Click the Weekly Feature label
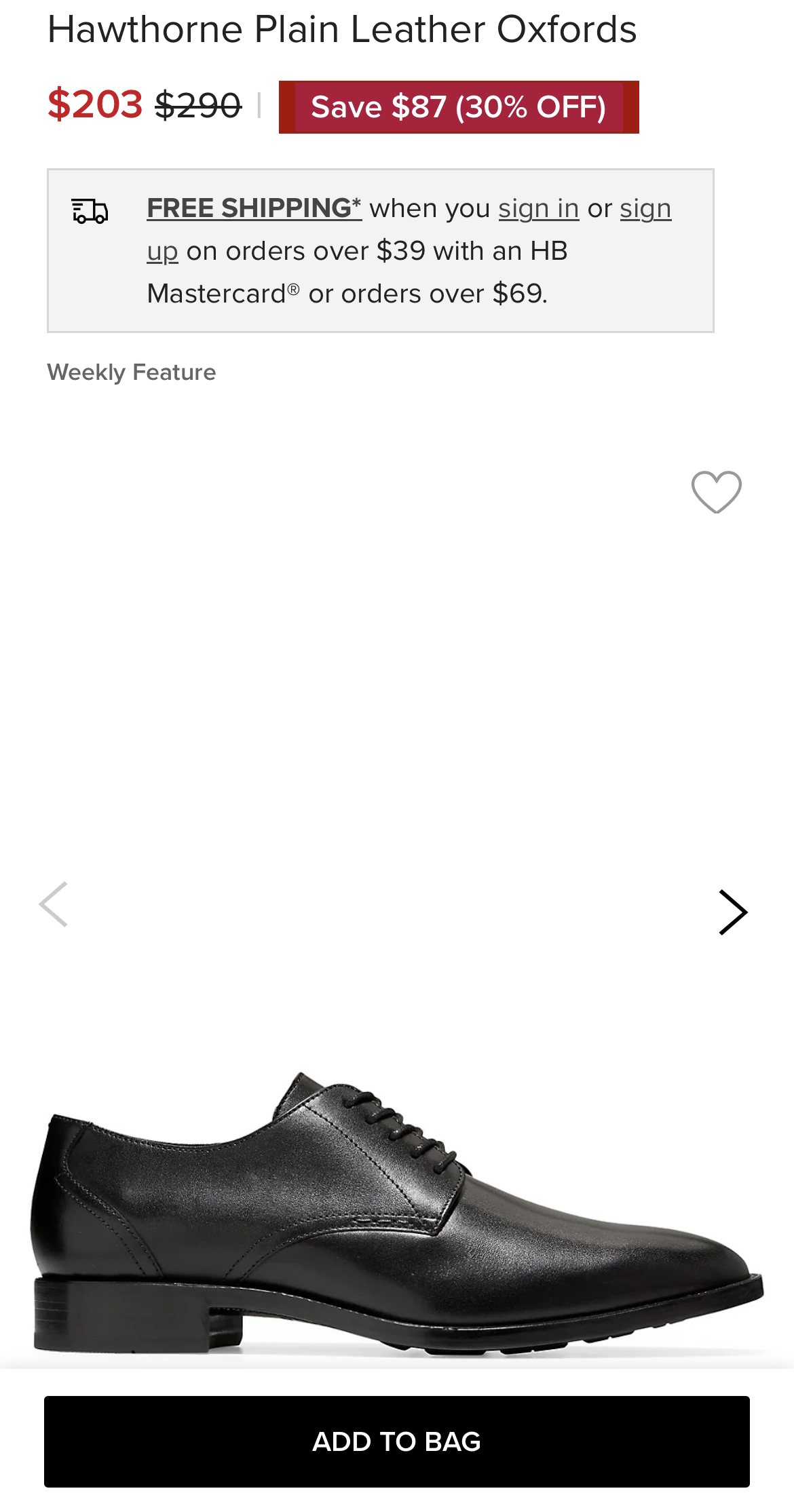The width and height of the screenshot is (794, 1512). [x=130, y=372]
